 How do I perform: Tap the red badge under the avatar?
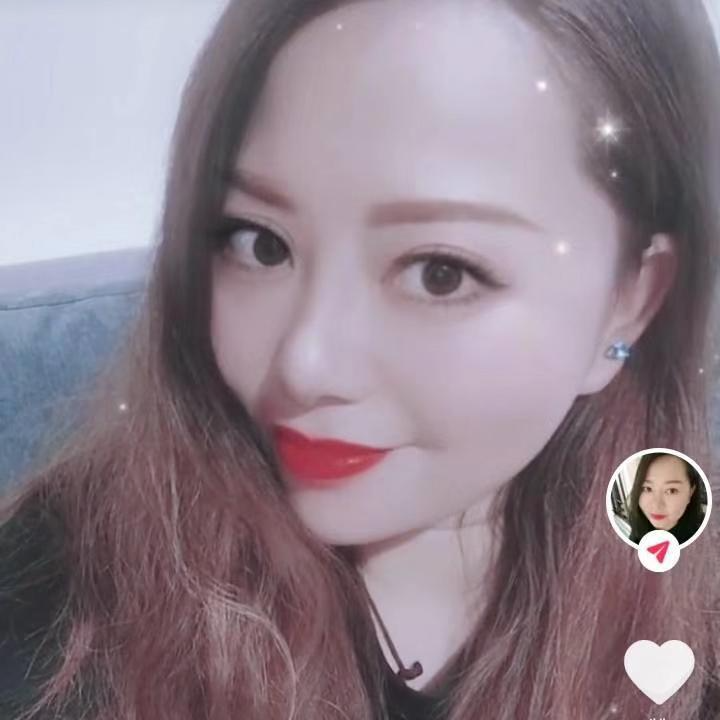click(x=659, y=552)
